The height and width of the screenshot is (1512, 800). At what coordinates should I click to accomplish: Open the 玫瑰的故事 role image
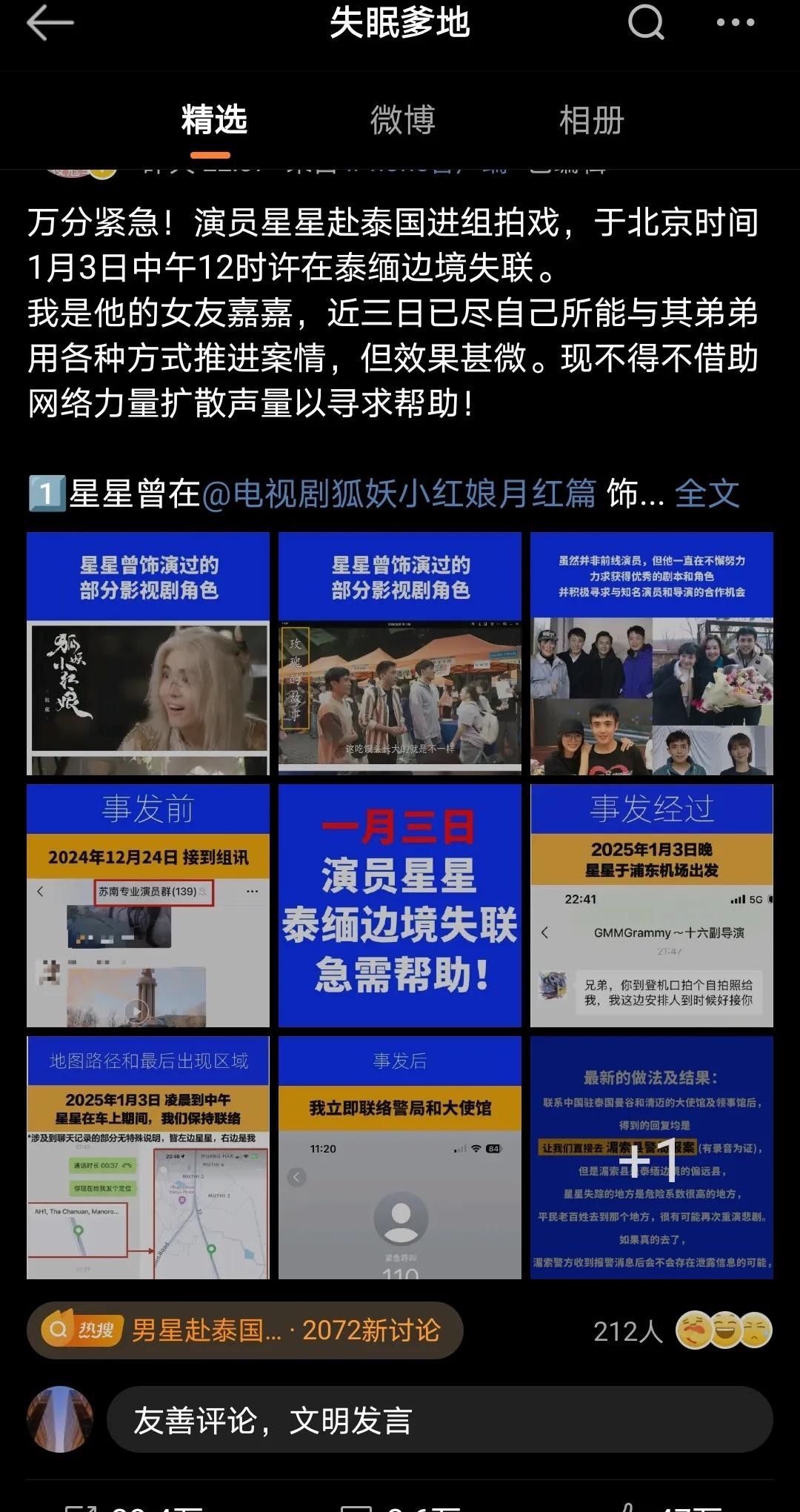[x=400, y=654]
